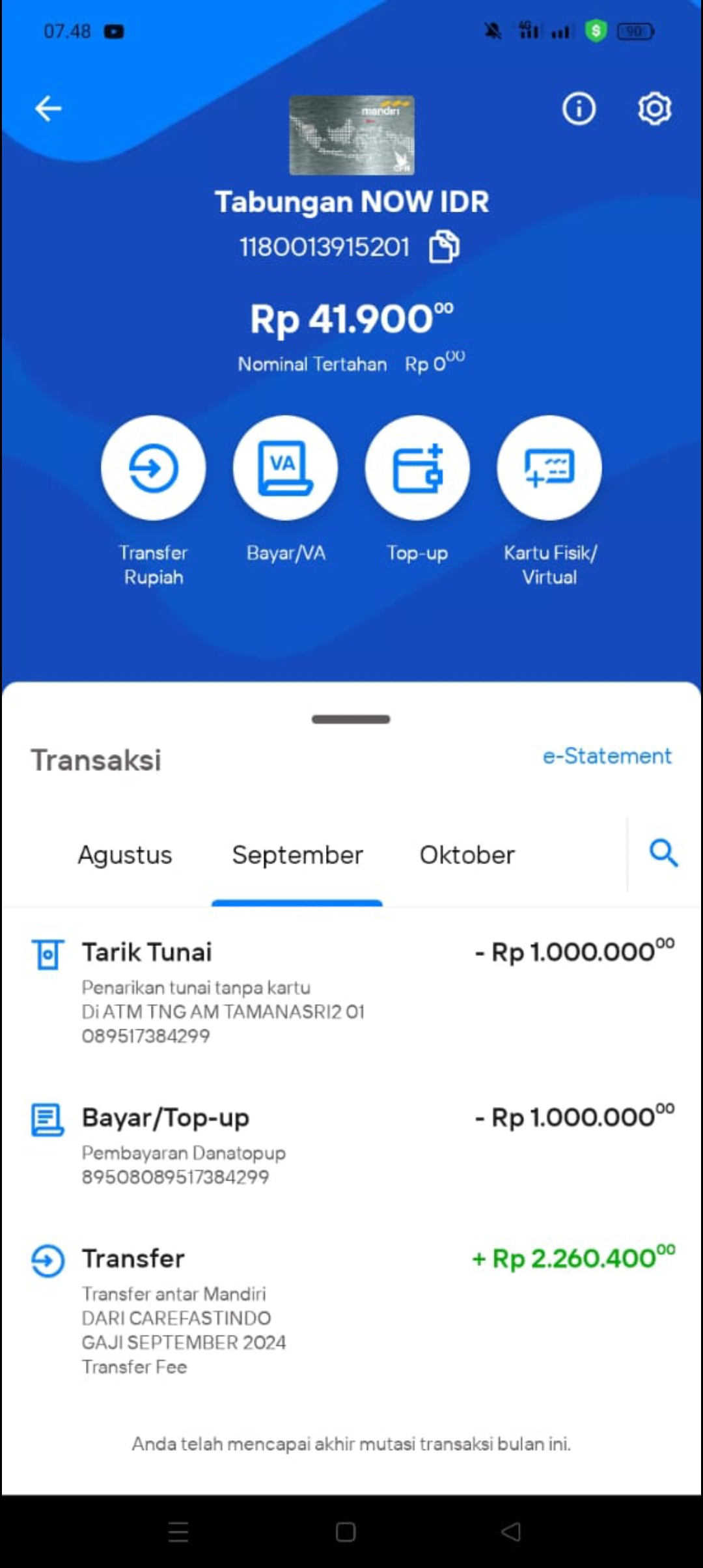Open the system recent apps button

click(178, 1532)
